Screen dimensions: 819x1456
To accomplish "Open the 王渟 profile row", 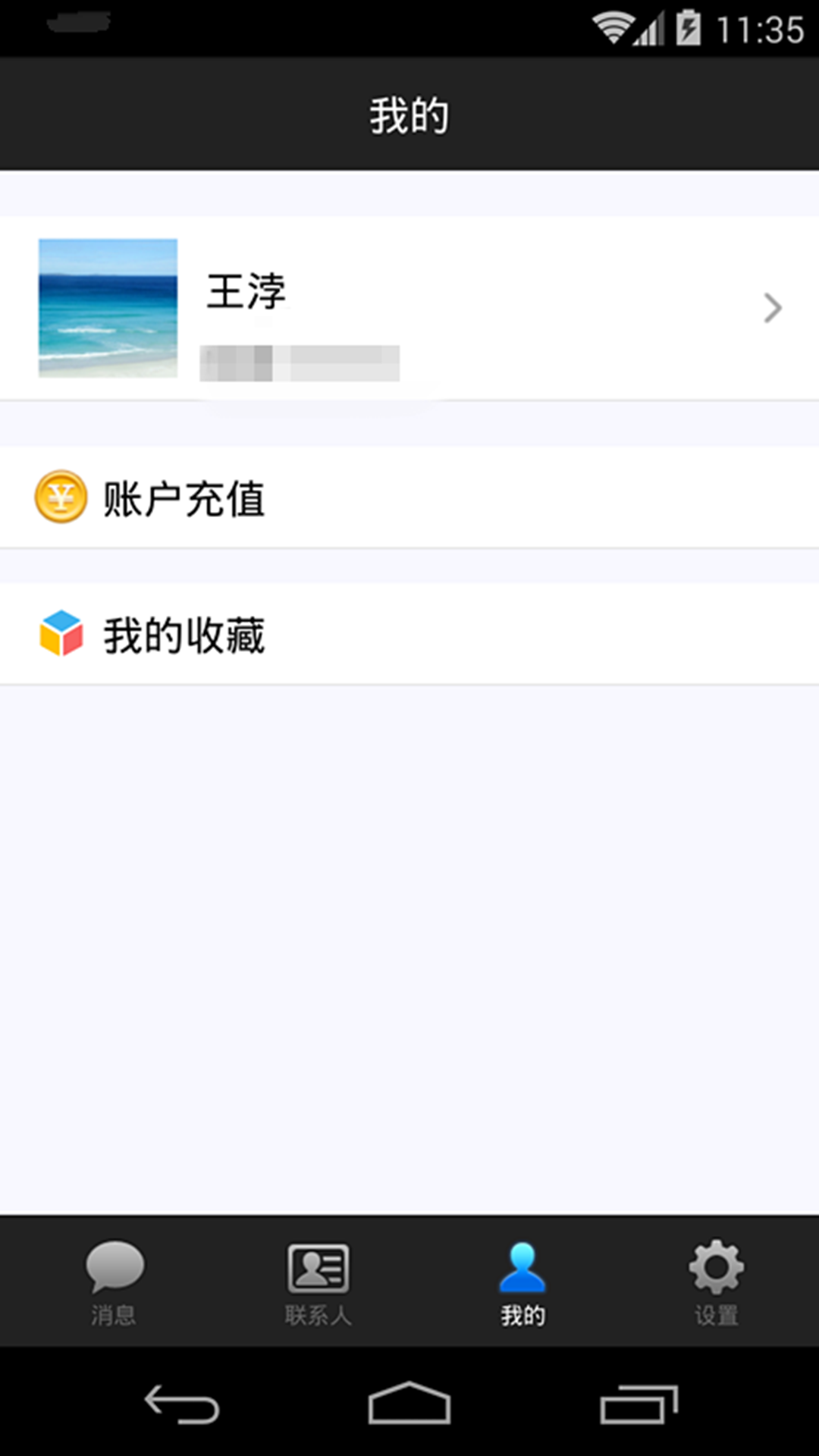I will (x=409, y=308).
